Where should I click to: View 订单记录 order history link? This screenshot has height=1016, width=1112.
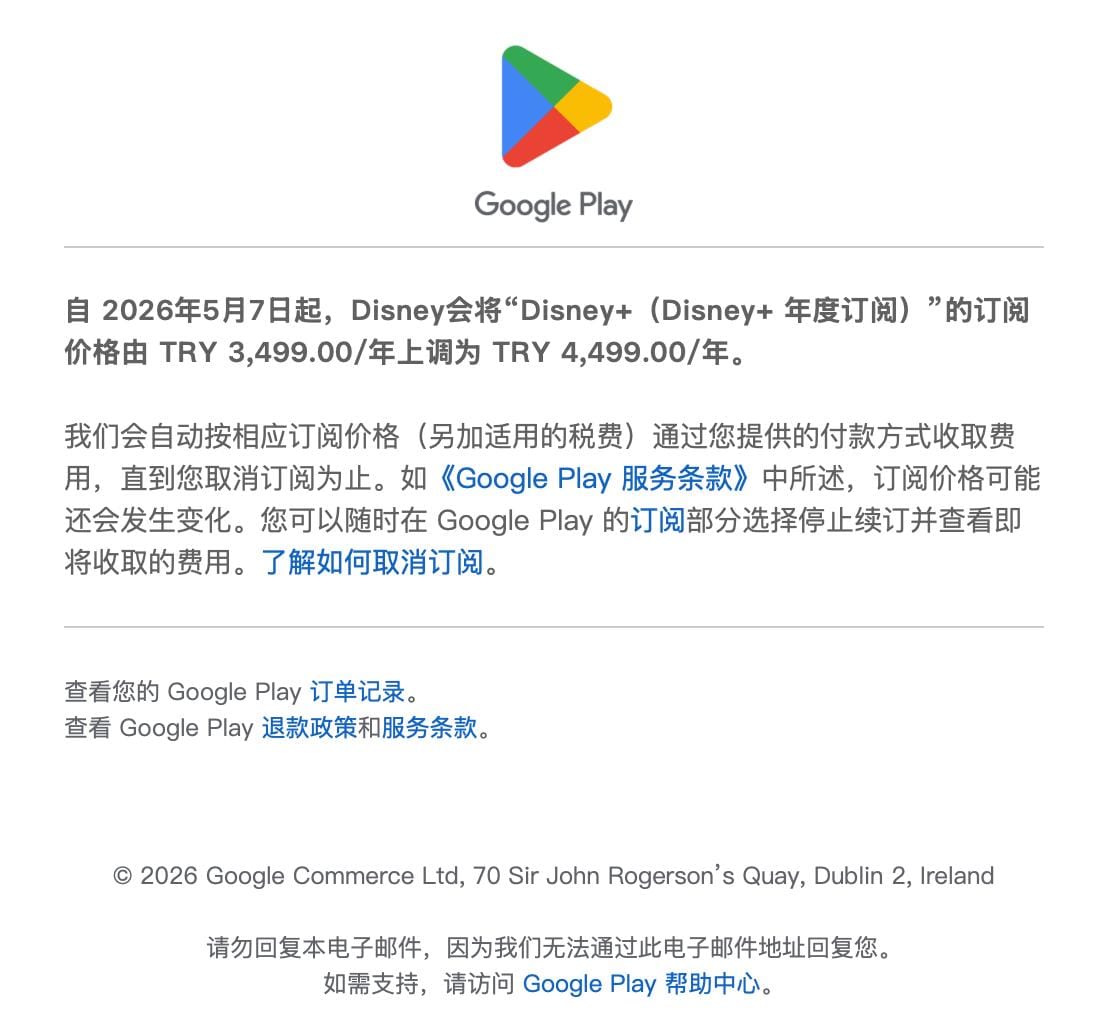point(357,691)
